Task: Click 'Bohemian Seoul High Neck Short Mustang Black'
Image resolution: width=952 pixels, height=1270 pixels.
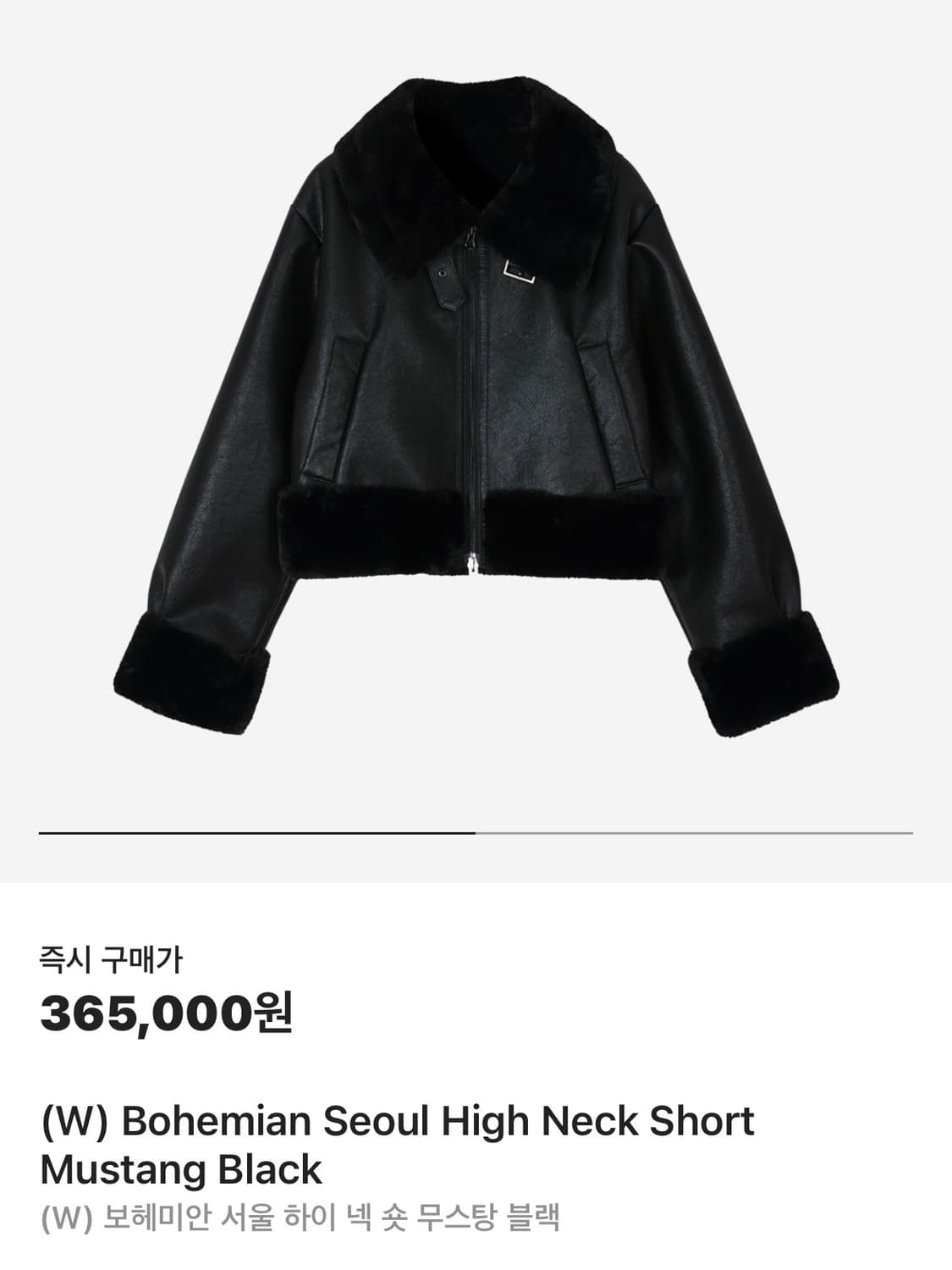Action: (398, 1122)
